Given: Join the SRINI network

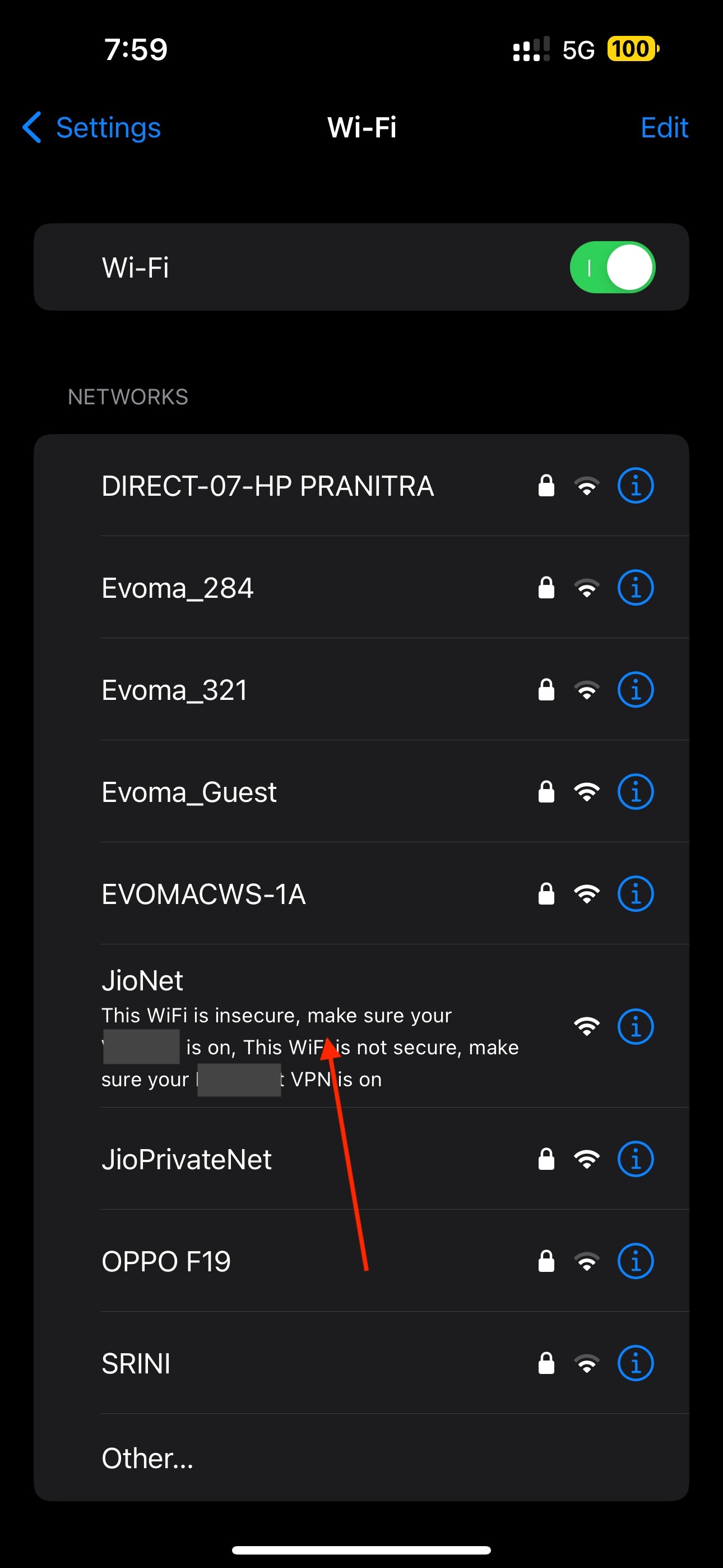Looking at the screenshot, I should pos(136,1363).
